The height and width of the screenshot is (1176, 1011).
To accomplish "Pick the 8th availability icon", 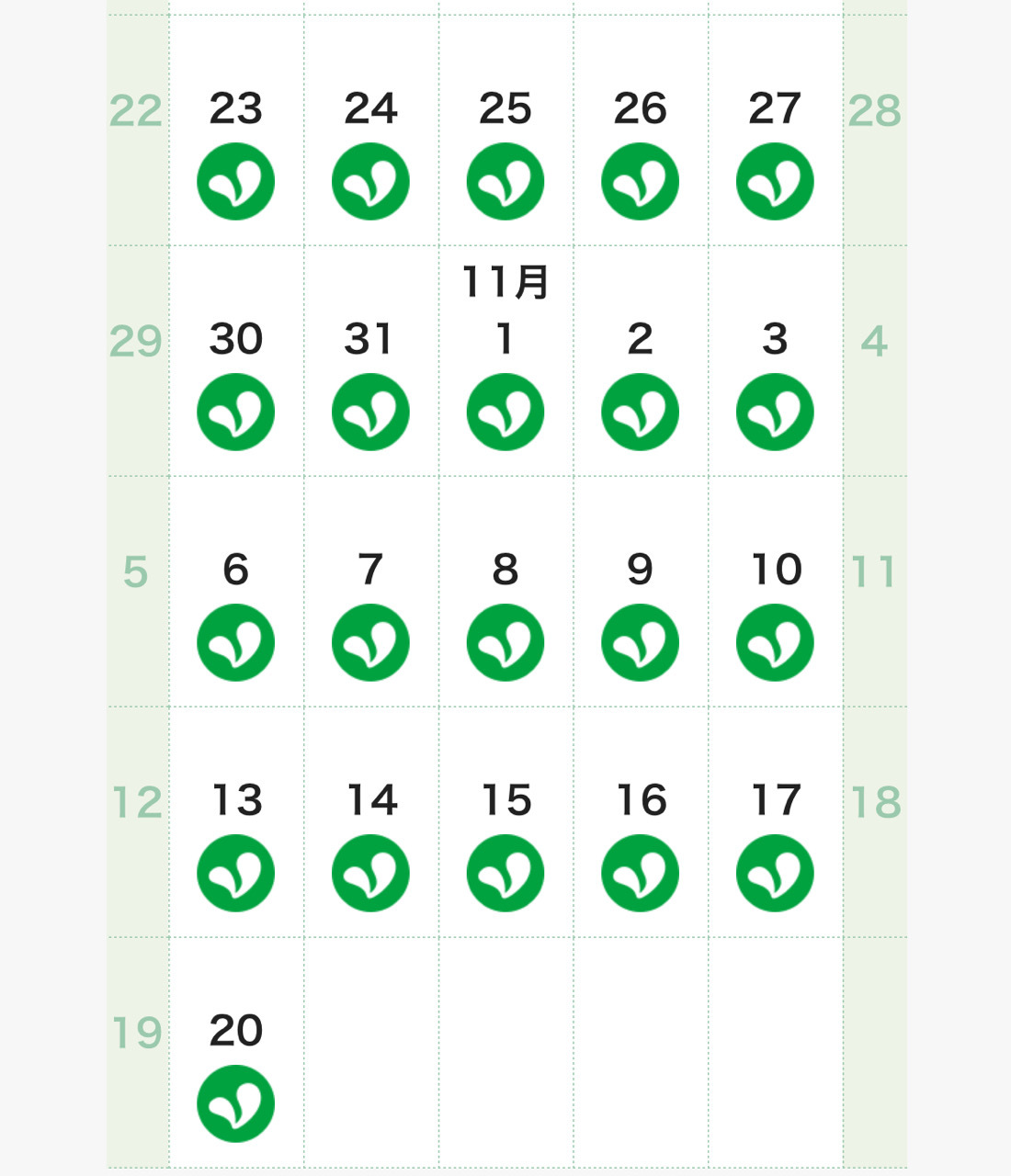I will 505,642.
